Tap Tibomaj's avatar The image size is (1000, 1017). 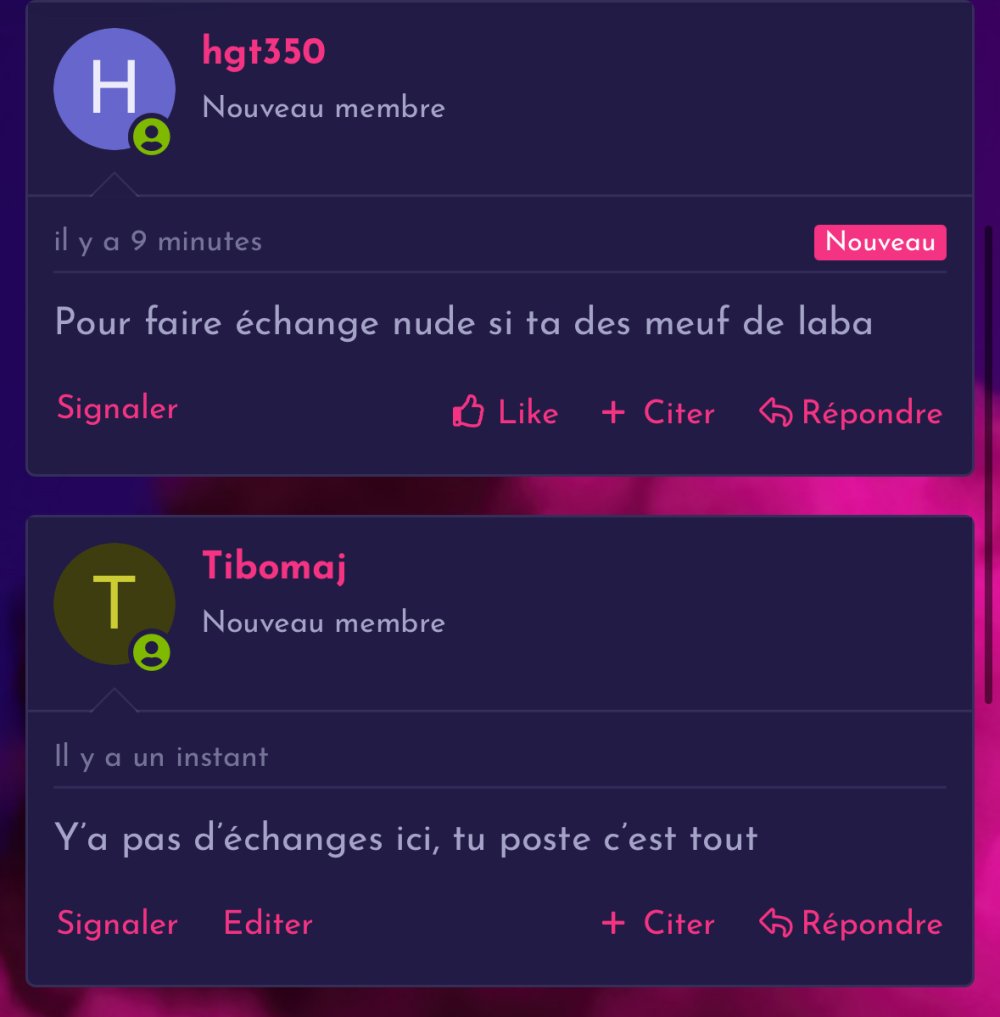point(114,603)
